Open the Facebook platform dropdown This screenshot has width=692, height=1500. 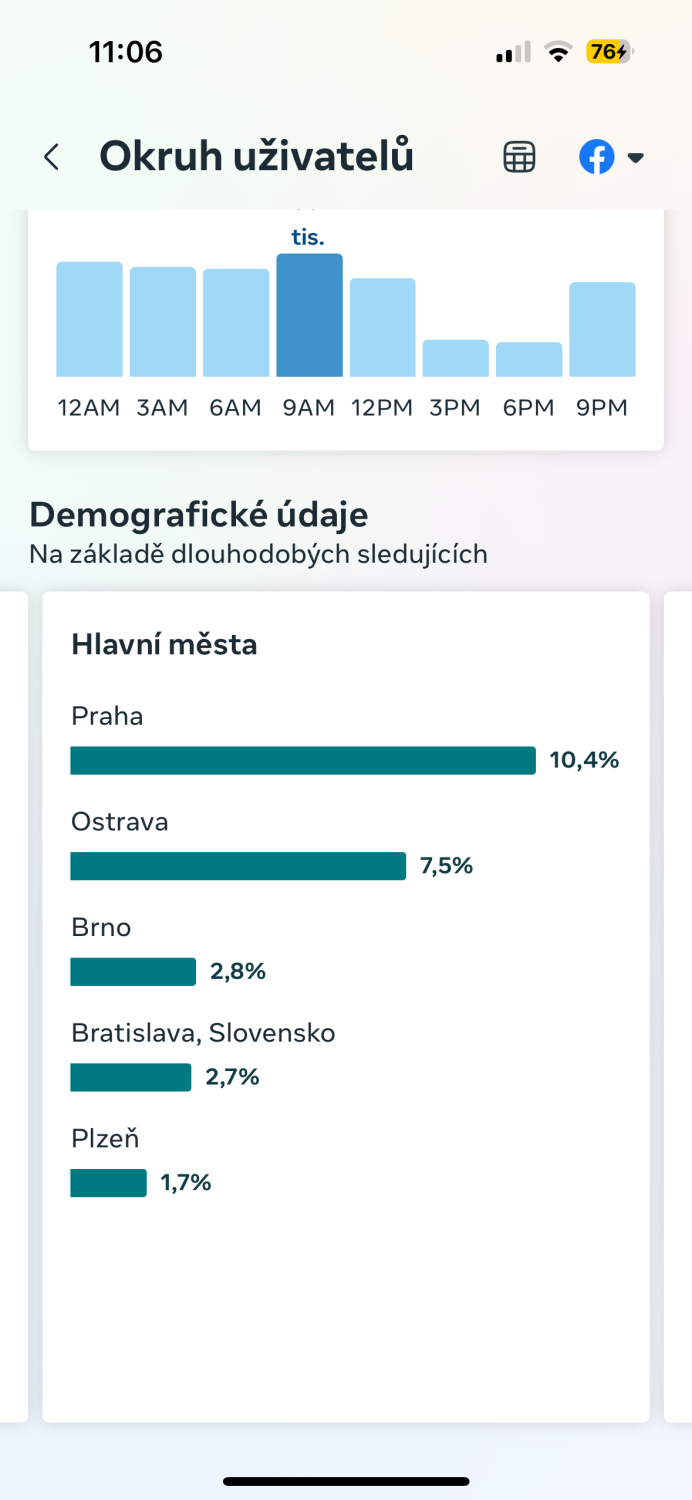tap(611, 157)
